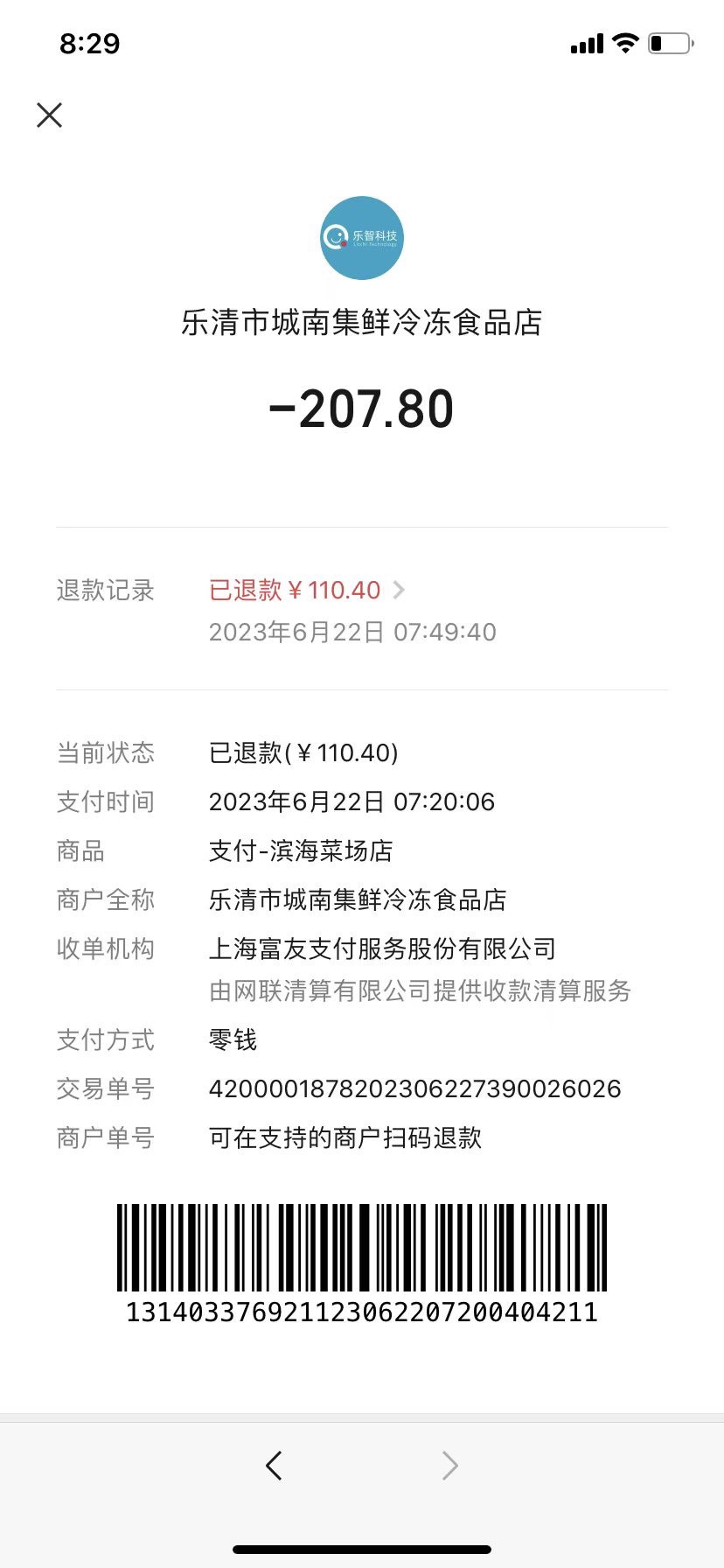Tap the 乐智科技 merchant avatar

pos(362,238)
